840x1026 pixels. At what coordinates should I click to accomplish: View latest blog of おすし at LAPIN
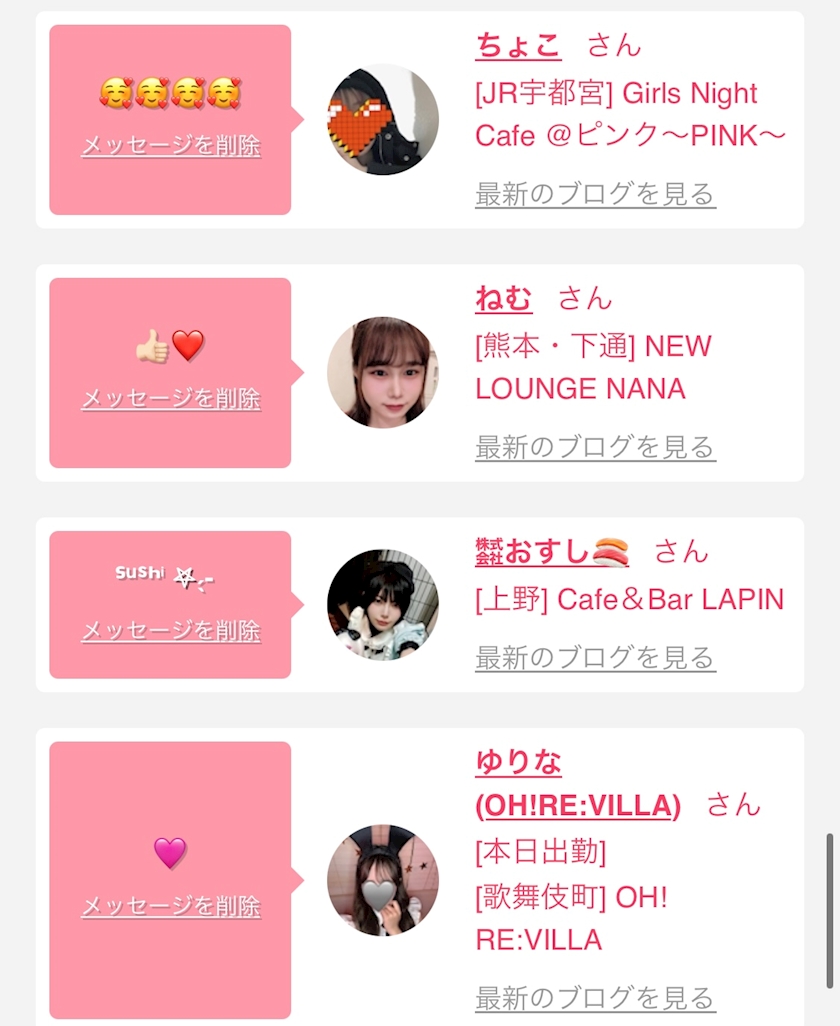tap(595, 658)
